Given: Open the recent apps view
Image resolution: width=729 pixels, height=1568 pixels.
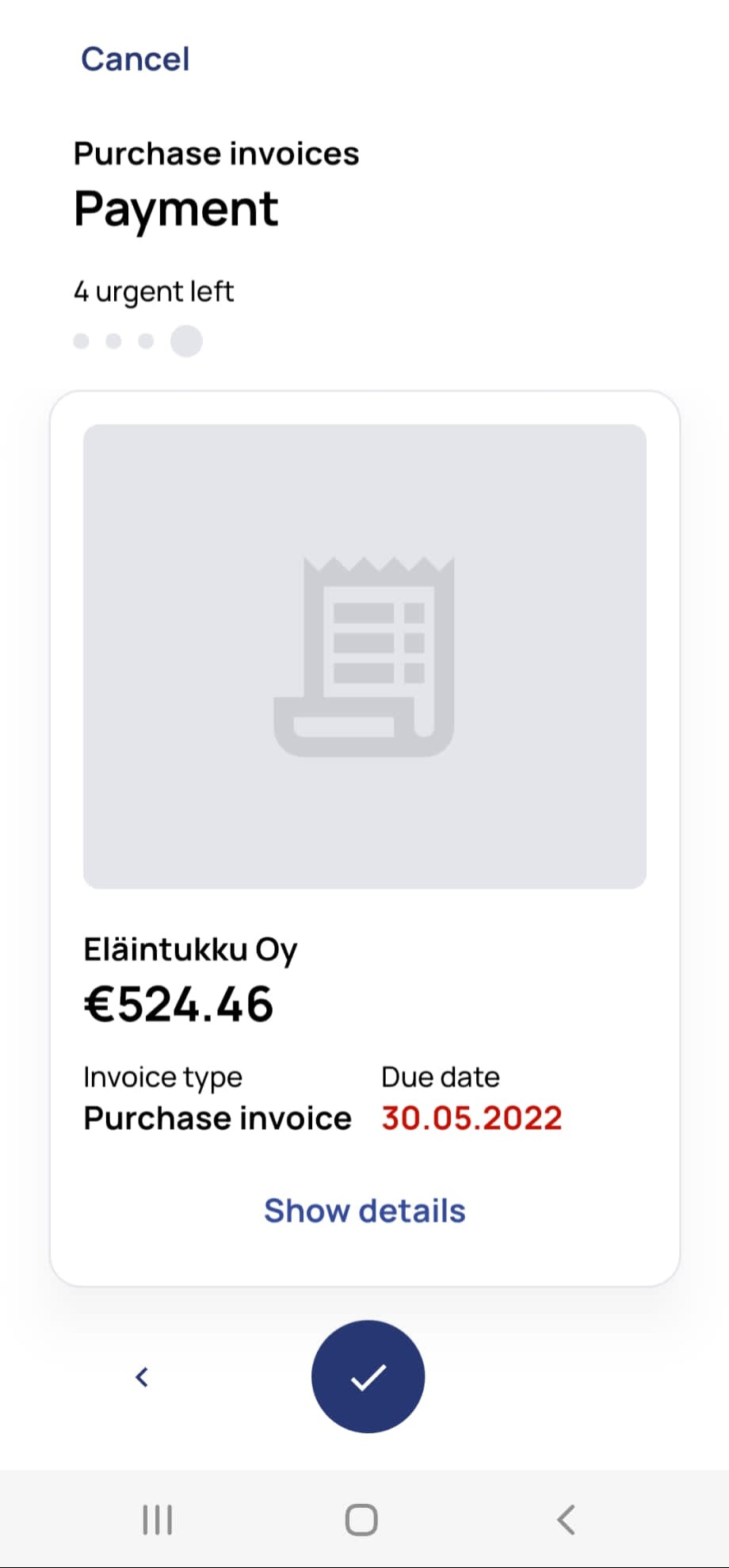Looking at the screenshot, I should [x=157, y=1520].
